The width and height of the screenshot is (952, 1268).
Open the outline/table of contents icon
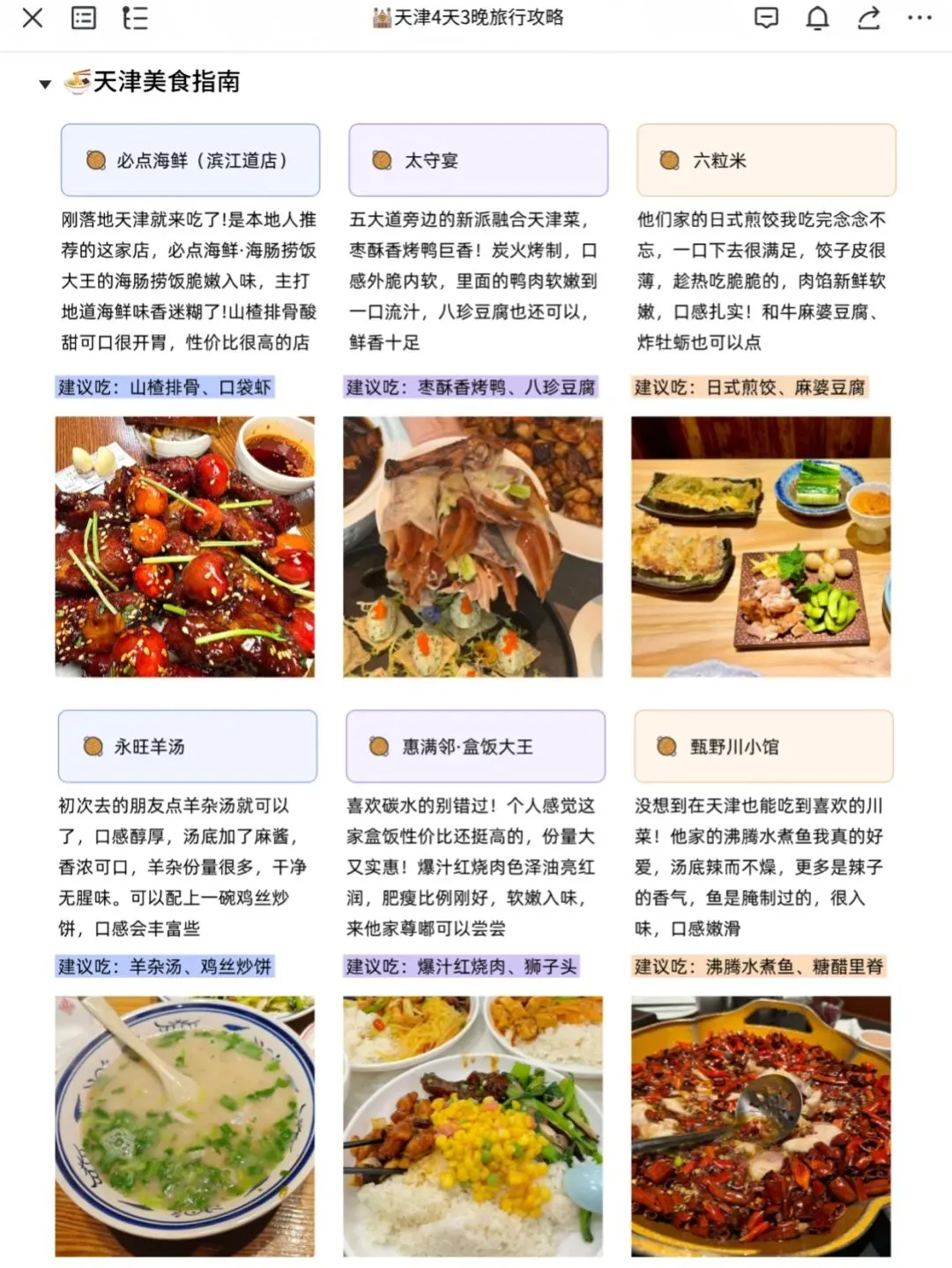pos(135,18)
